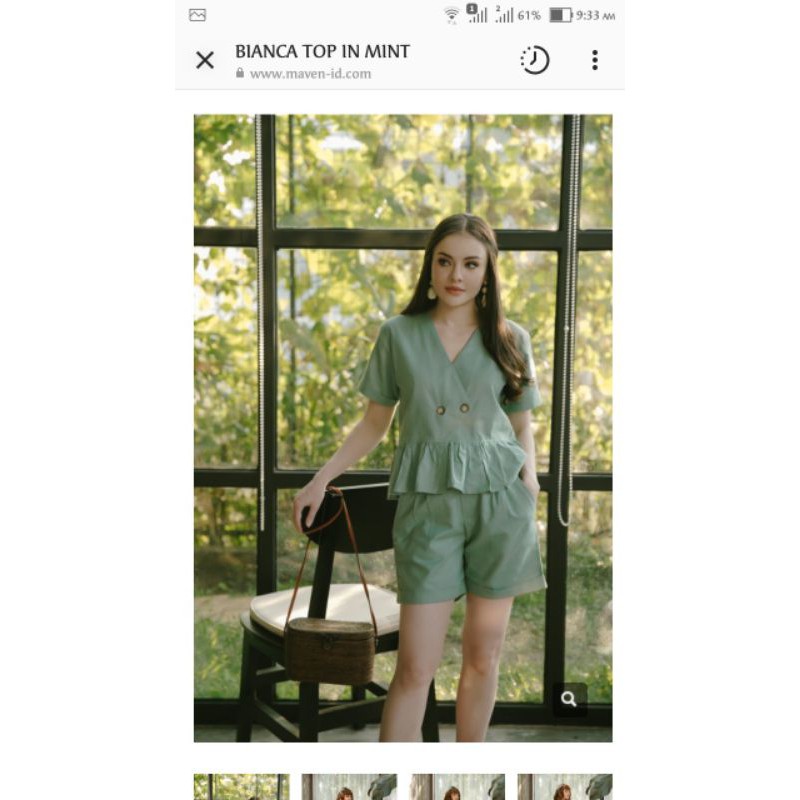The width and height of the screenshot is (800, 800).
Task: Zoom the product photo with the magnifier icon
Action: (569, 699)
